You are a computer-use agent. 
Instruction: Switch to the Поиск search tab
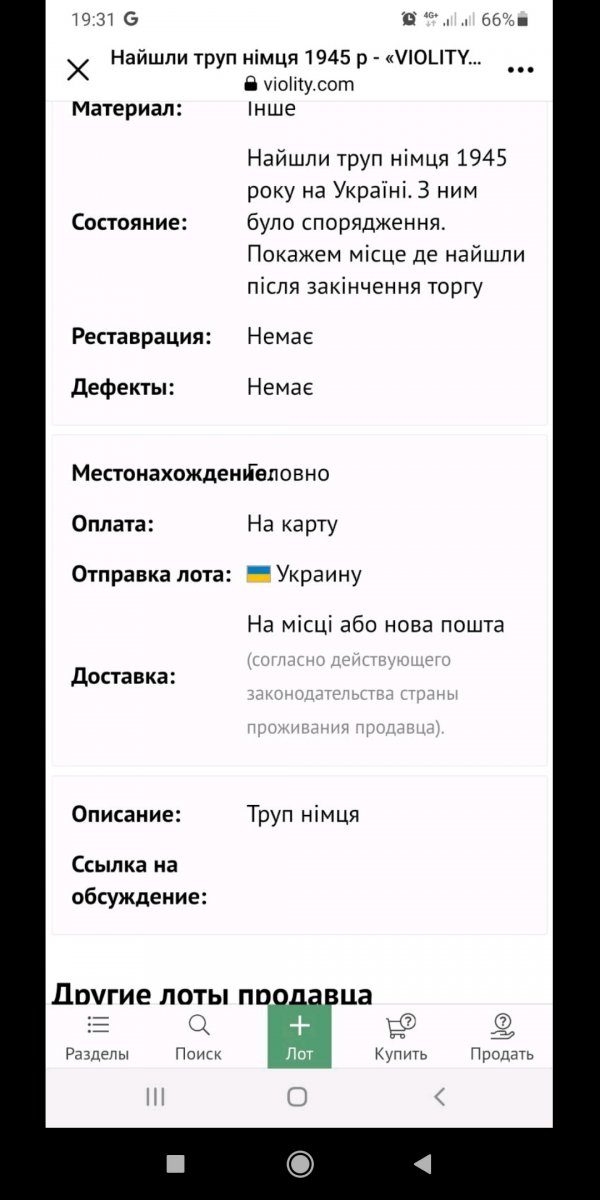click(x=199, y=1037)
